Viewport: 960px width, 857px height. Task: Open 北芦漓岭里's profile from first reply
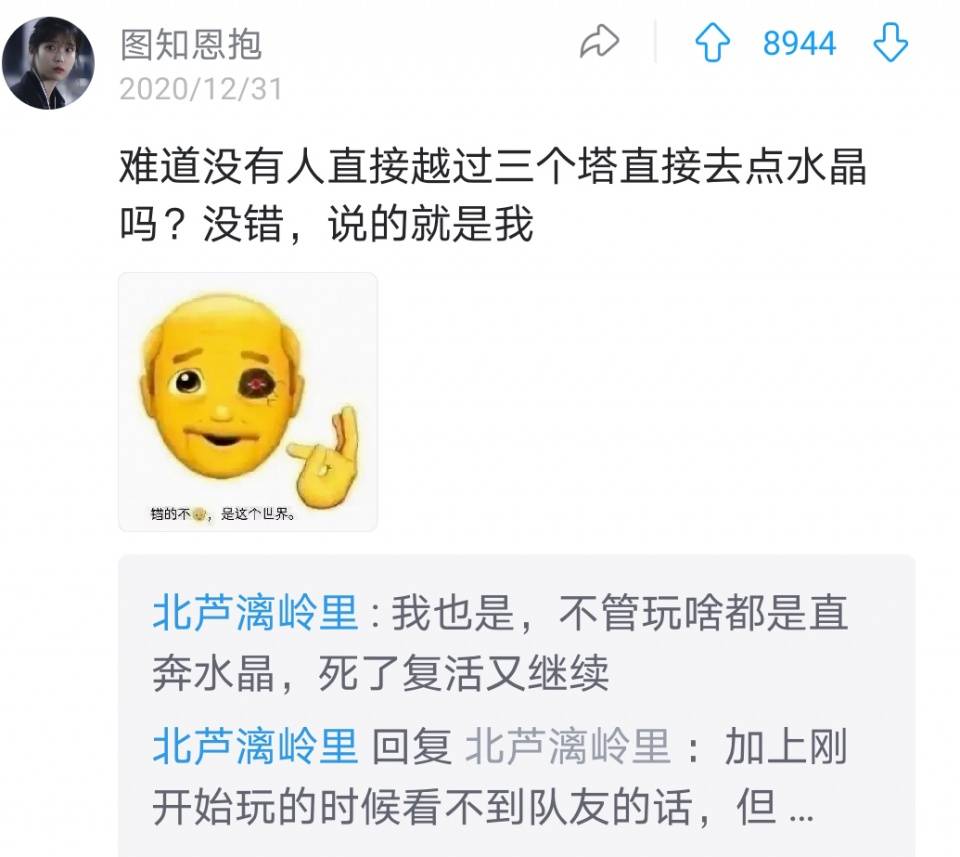coord(254,613)
